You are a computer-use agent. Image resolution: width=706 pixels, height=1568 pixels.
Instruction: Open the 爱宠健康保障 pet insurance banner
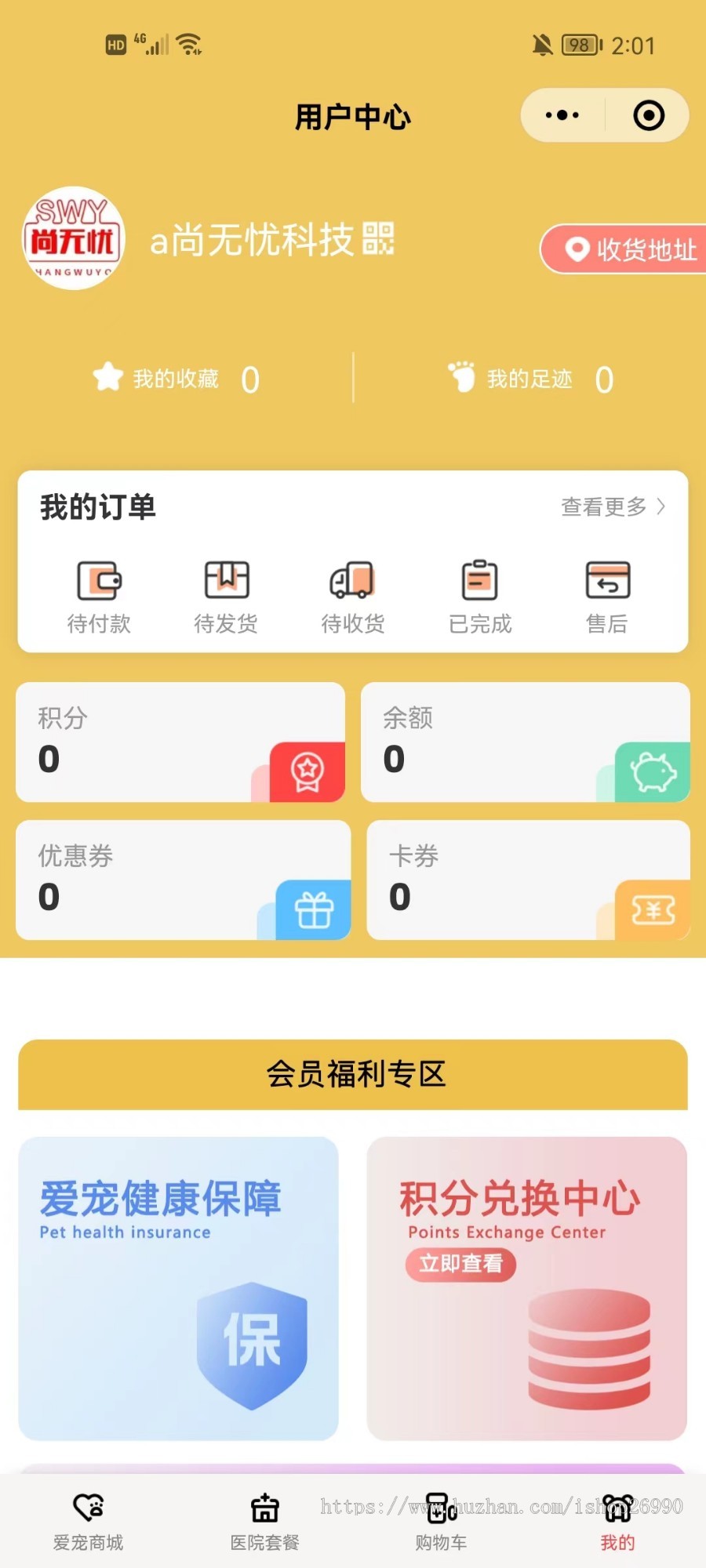coord(179,1287)
